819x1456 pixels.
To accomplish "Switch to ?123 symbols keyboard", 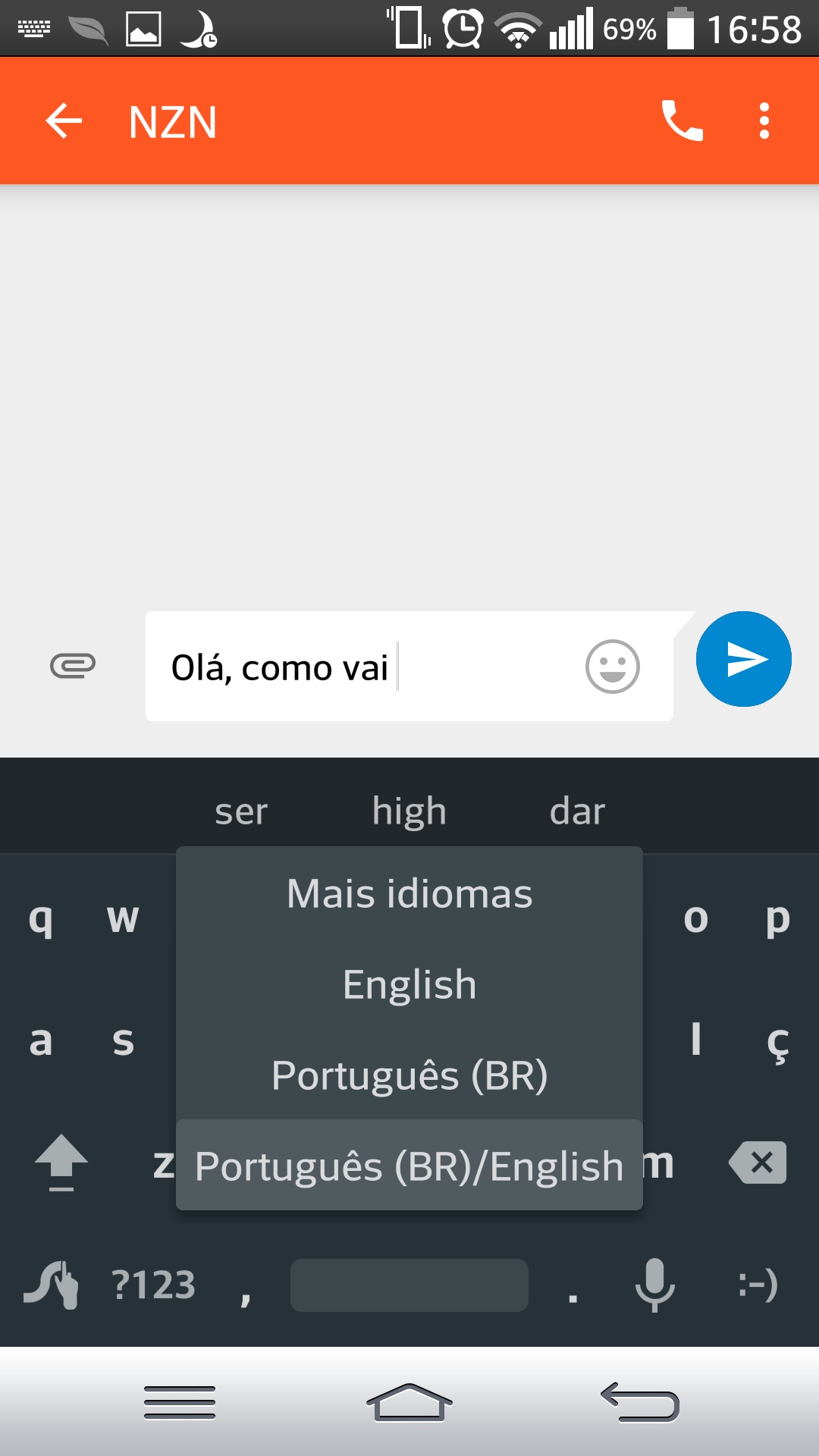I will point(153,1285).
